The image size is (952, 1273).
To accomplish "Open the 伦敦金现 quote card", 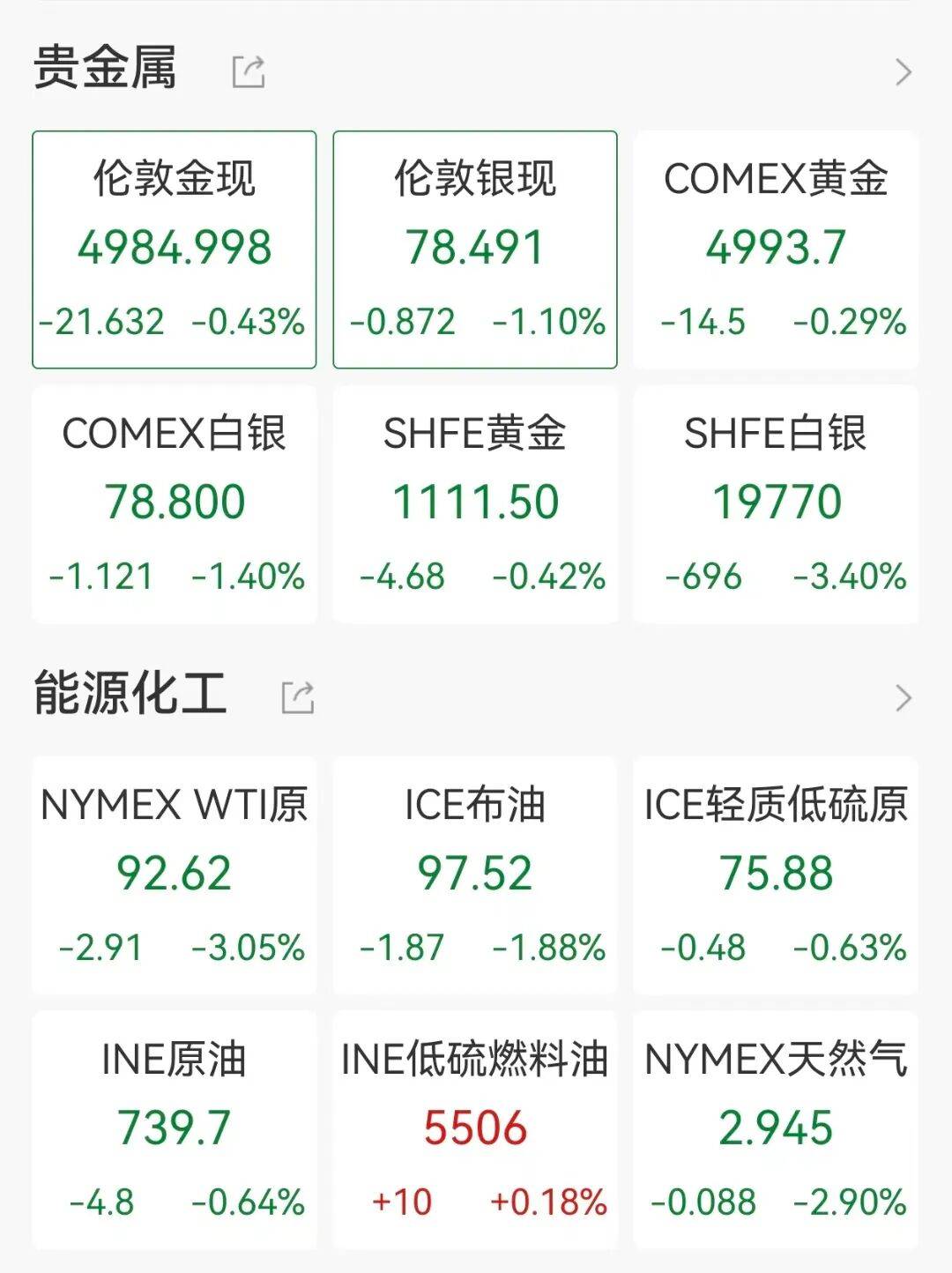I will coord(175,249).
